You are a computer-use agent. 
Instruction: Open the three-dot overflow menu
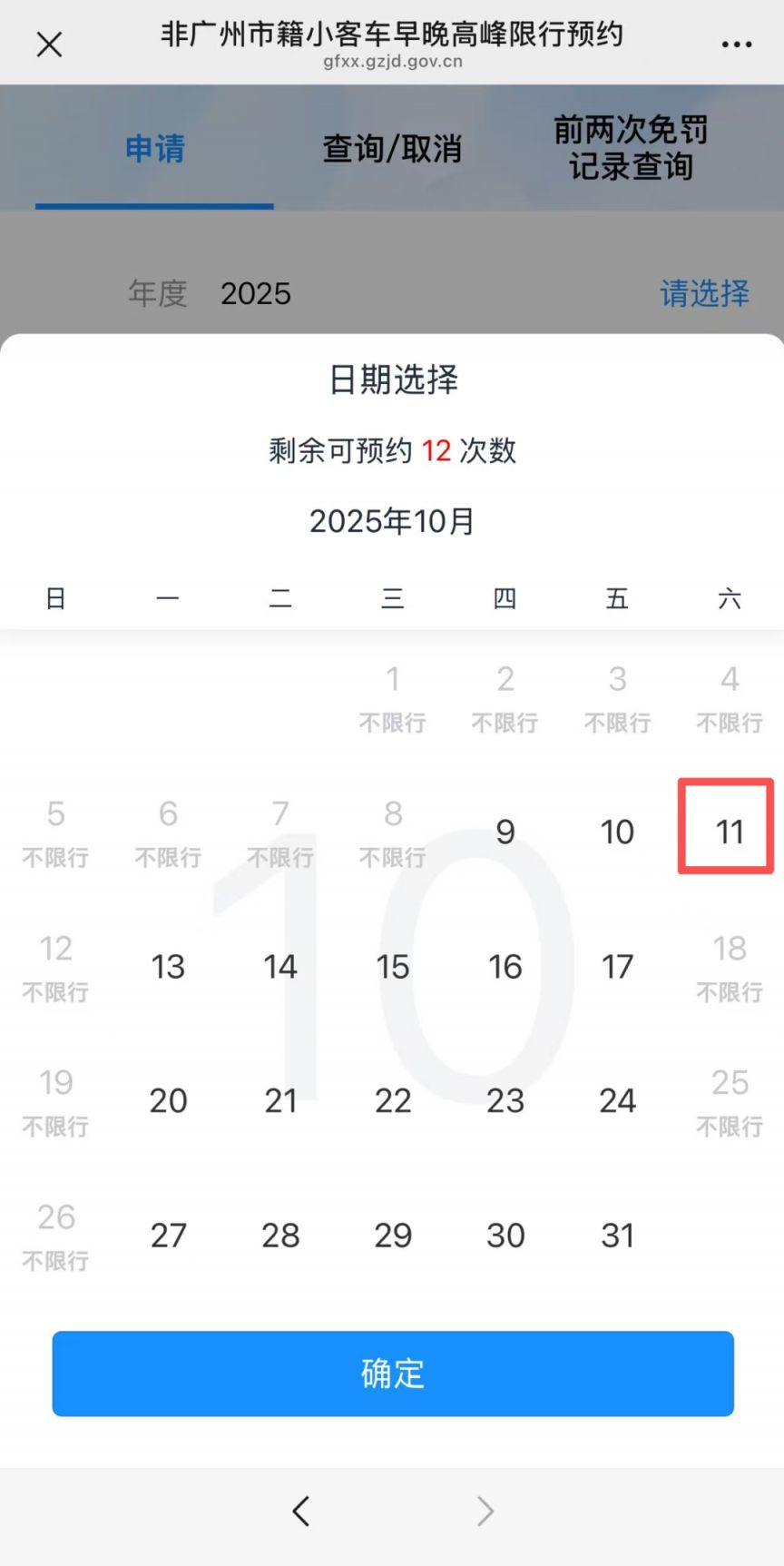[736, 44]
